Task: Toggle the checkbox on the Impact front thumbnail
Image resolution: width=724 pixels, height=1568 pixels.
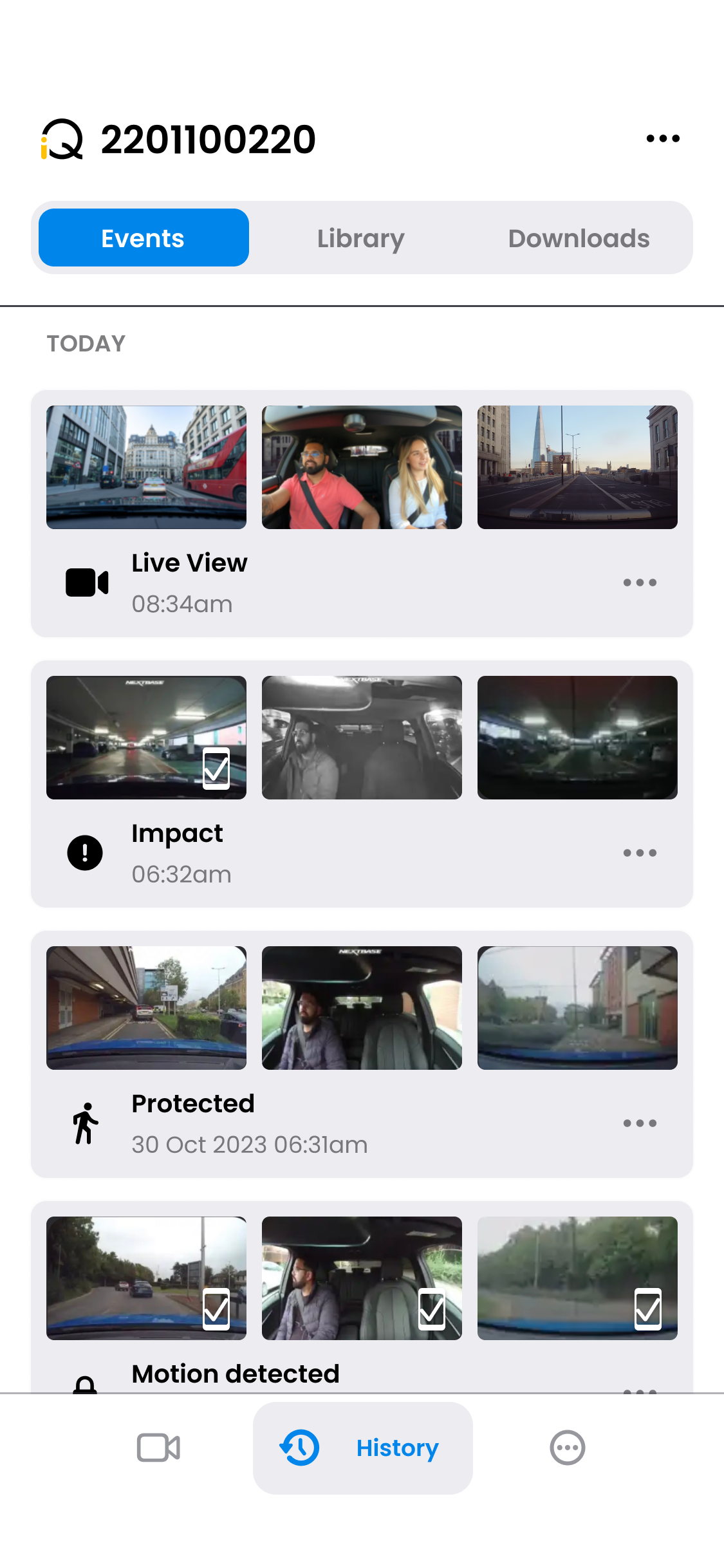Action: point(216,769)
